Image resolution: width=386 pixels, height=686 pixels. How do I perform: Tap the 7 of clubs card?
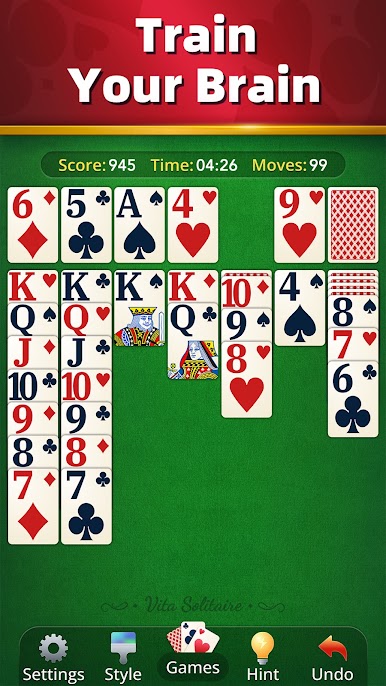click(x=86, y=506)
